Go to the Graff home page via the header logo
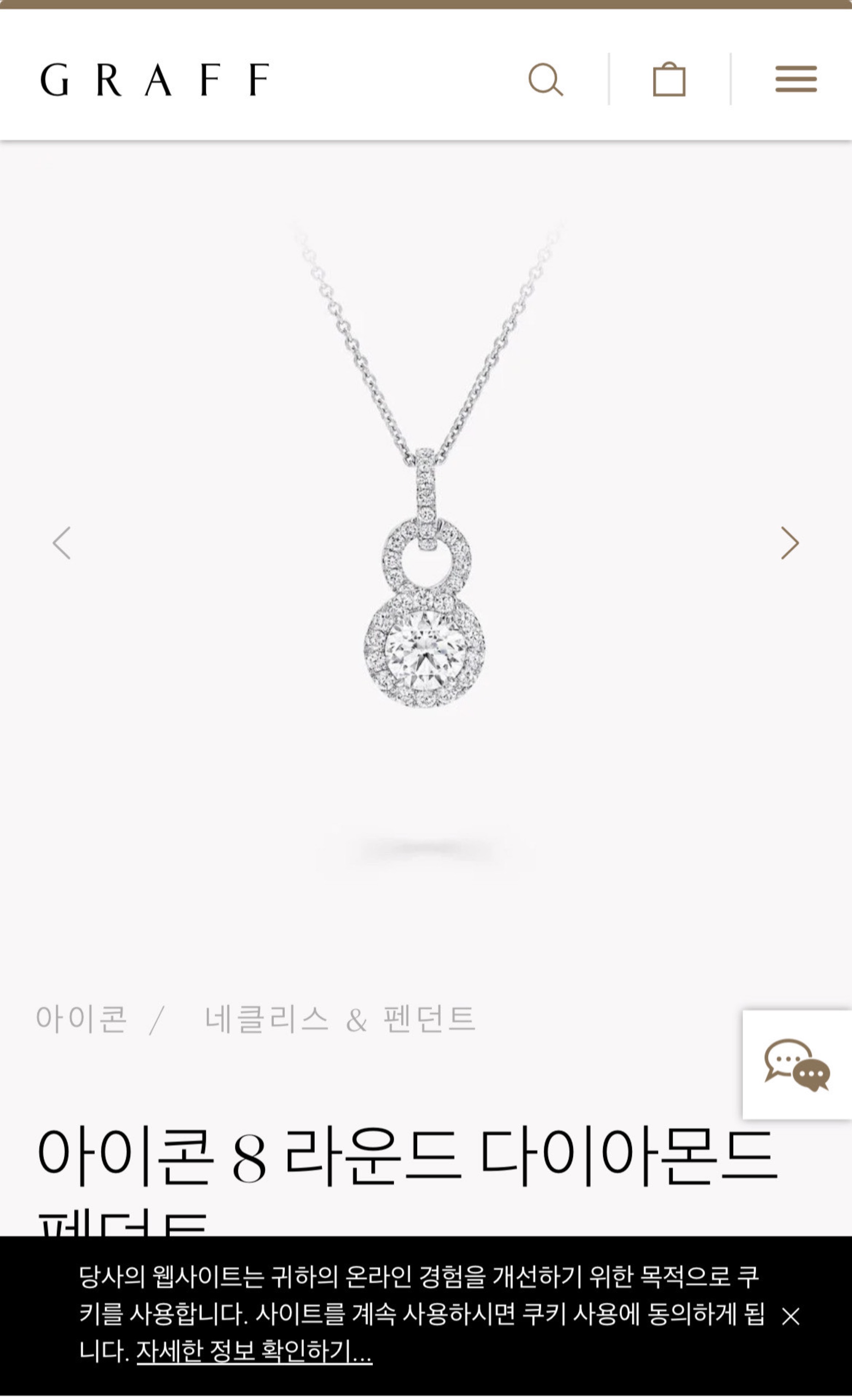 [155, 80]
